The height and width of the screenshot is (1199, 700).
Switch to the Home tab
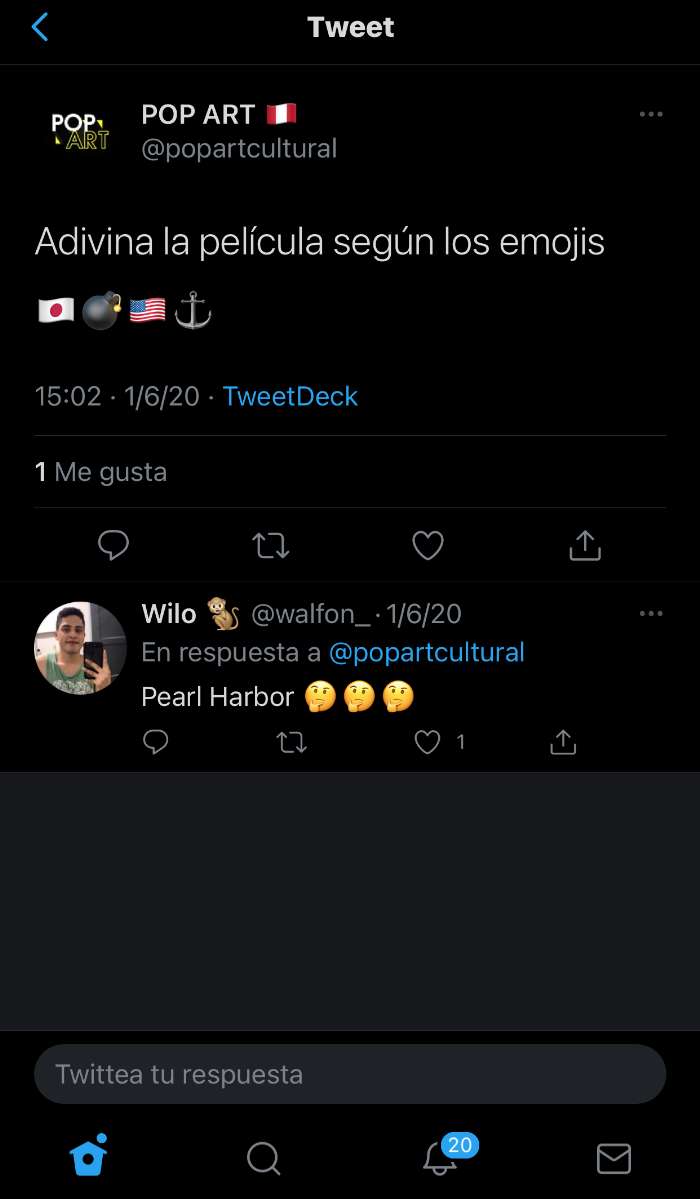coord(88,1157)
